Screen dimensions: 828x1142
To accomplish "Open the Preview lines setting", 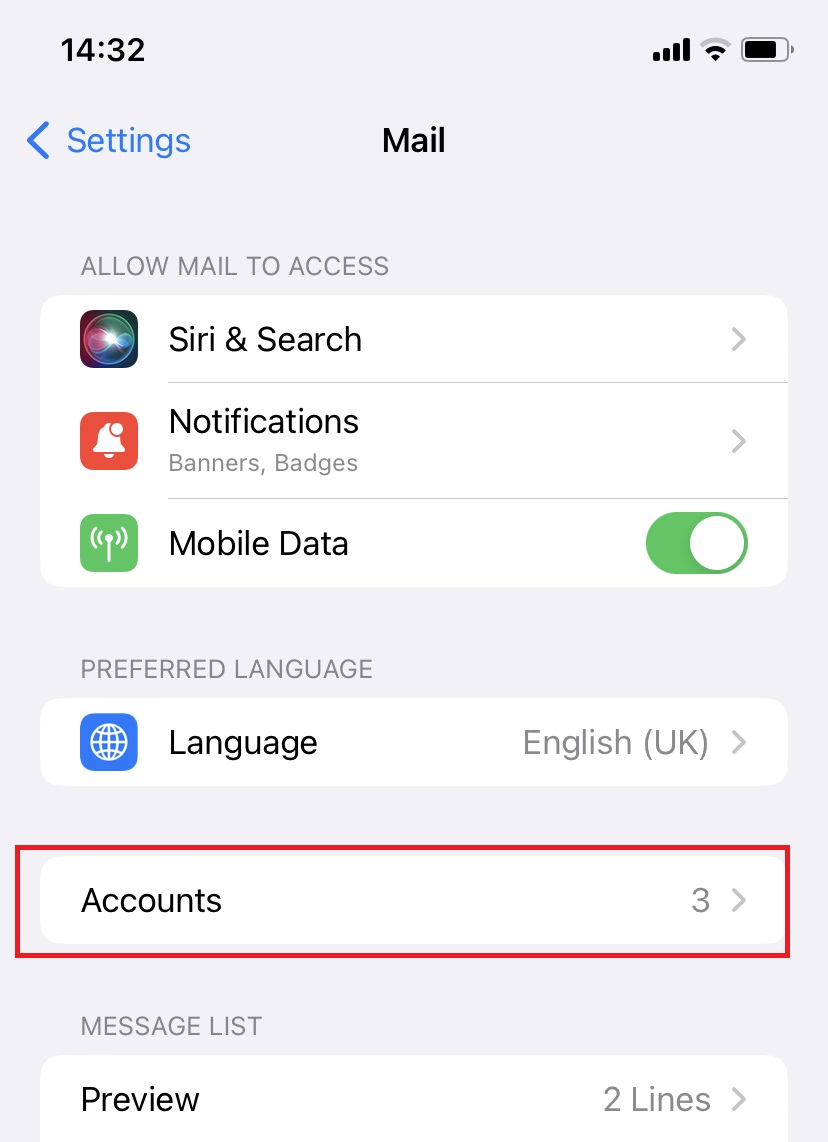I will [x=413, y=1100].
